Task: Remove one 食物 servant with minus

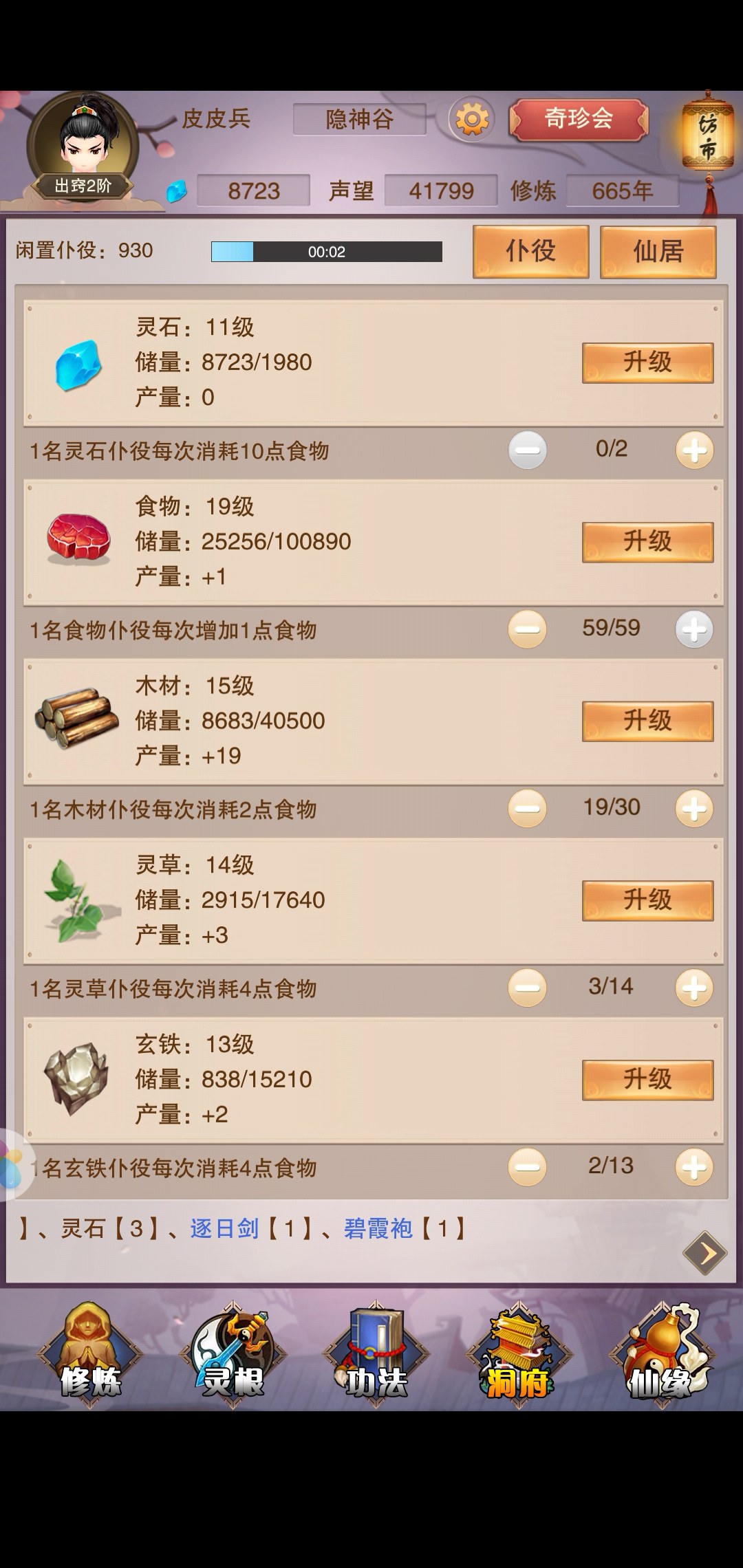Action: tap(528, 629)
